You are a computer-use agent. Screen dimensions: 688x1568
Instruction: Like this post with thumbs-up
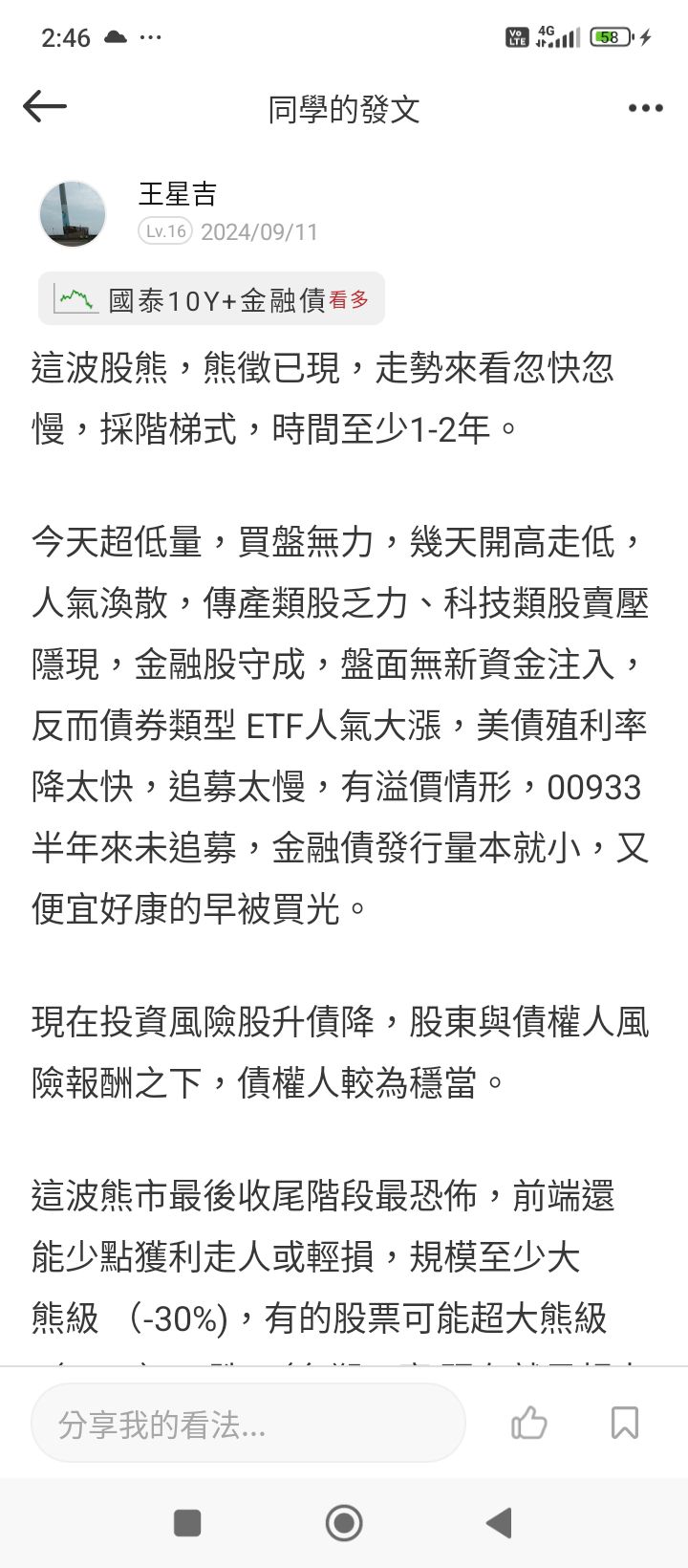(528, 1423)
